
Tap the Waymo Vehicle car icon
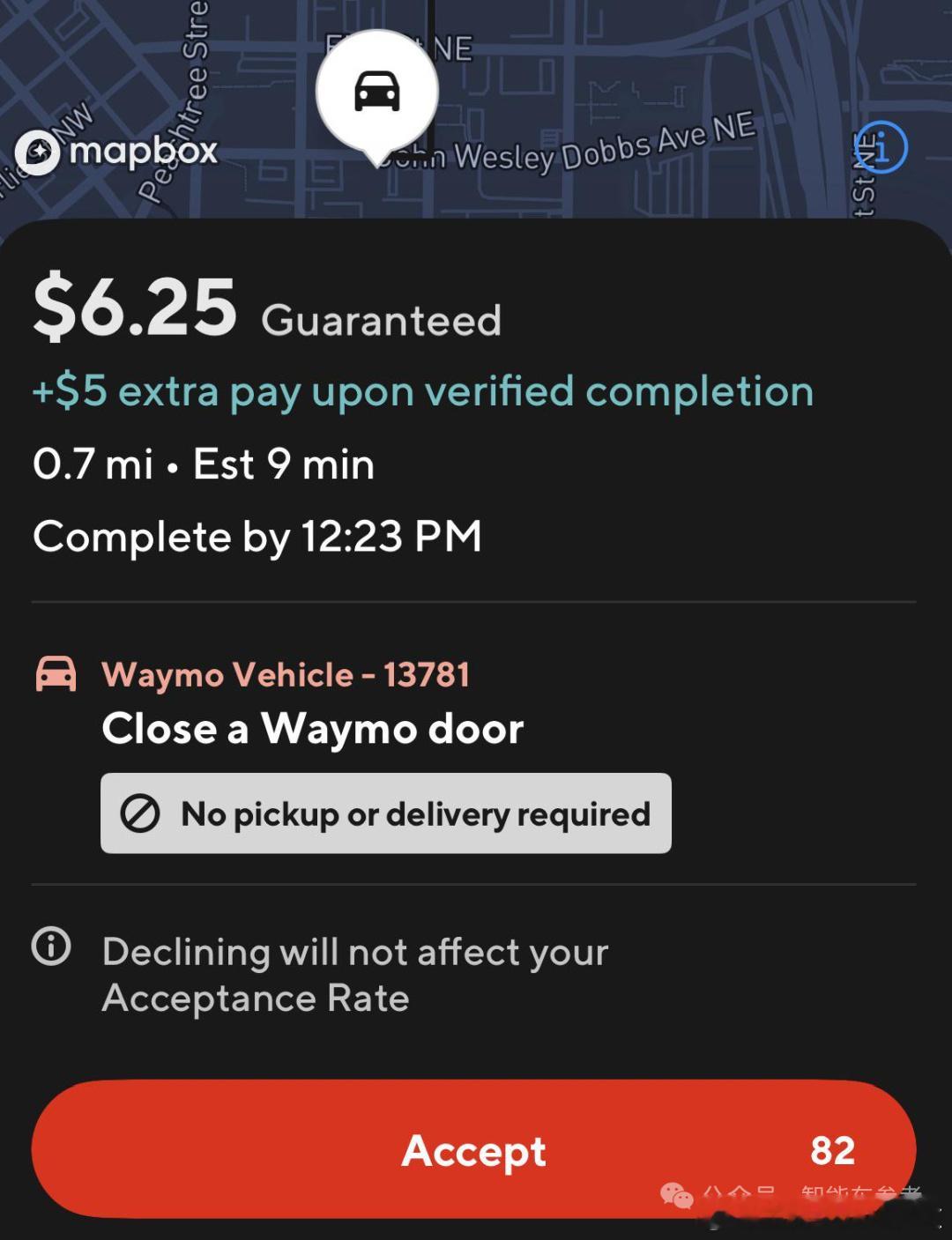click(56, 674)
